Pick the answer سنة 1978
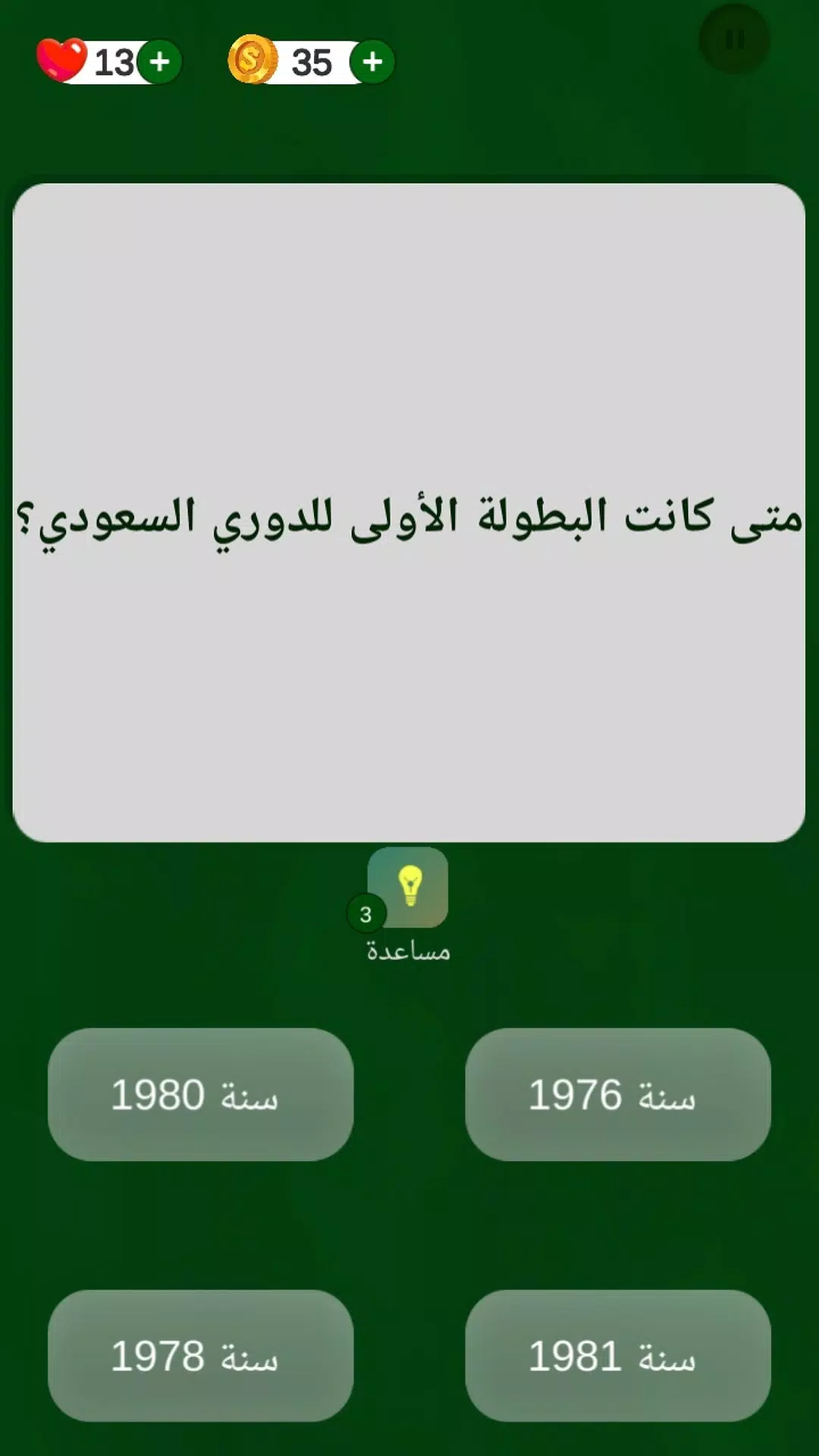819x1456 pixels. coord(201,1356)
